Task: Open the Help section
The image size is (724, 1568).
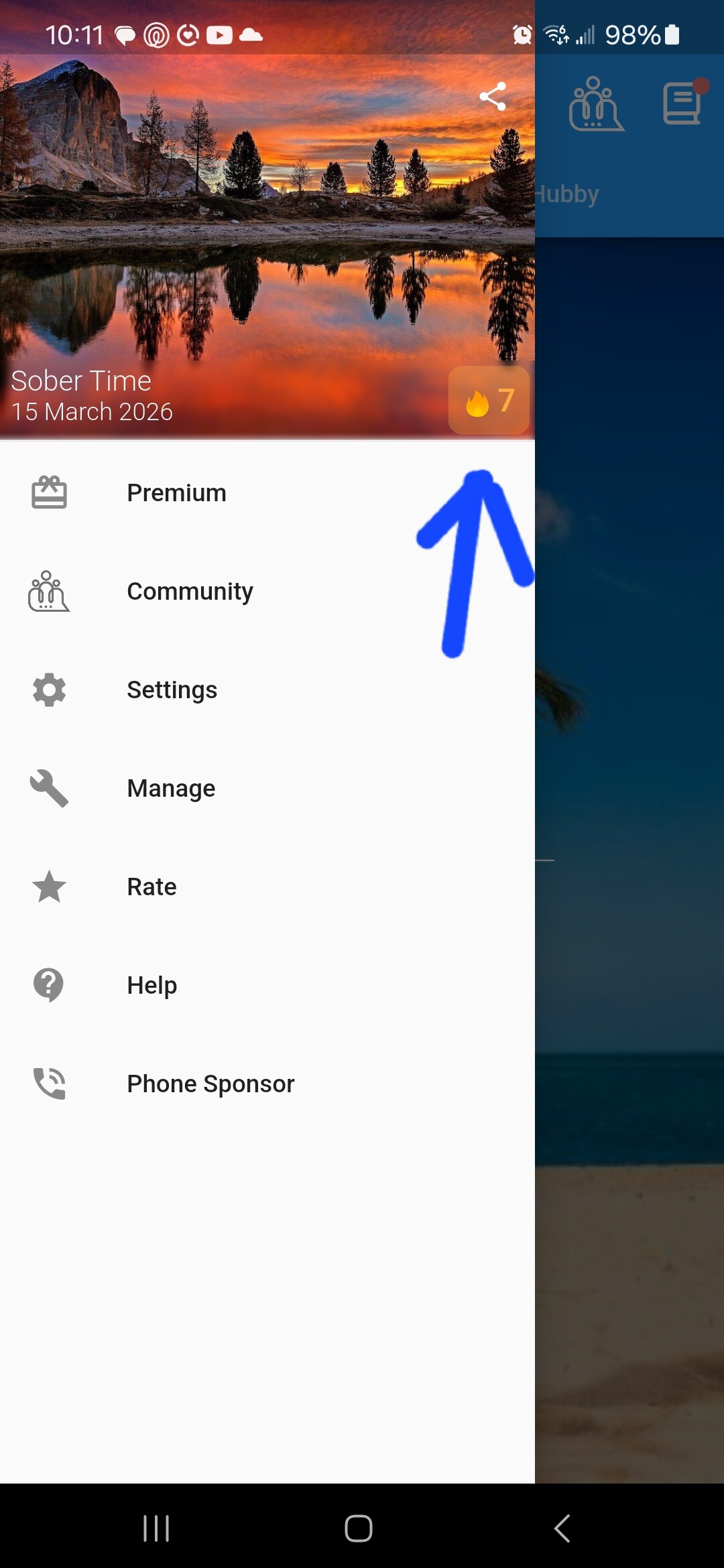Action: pyautogui.click(x=152, y=986)
